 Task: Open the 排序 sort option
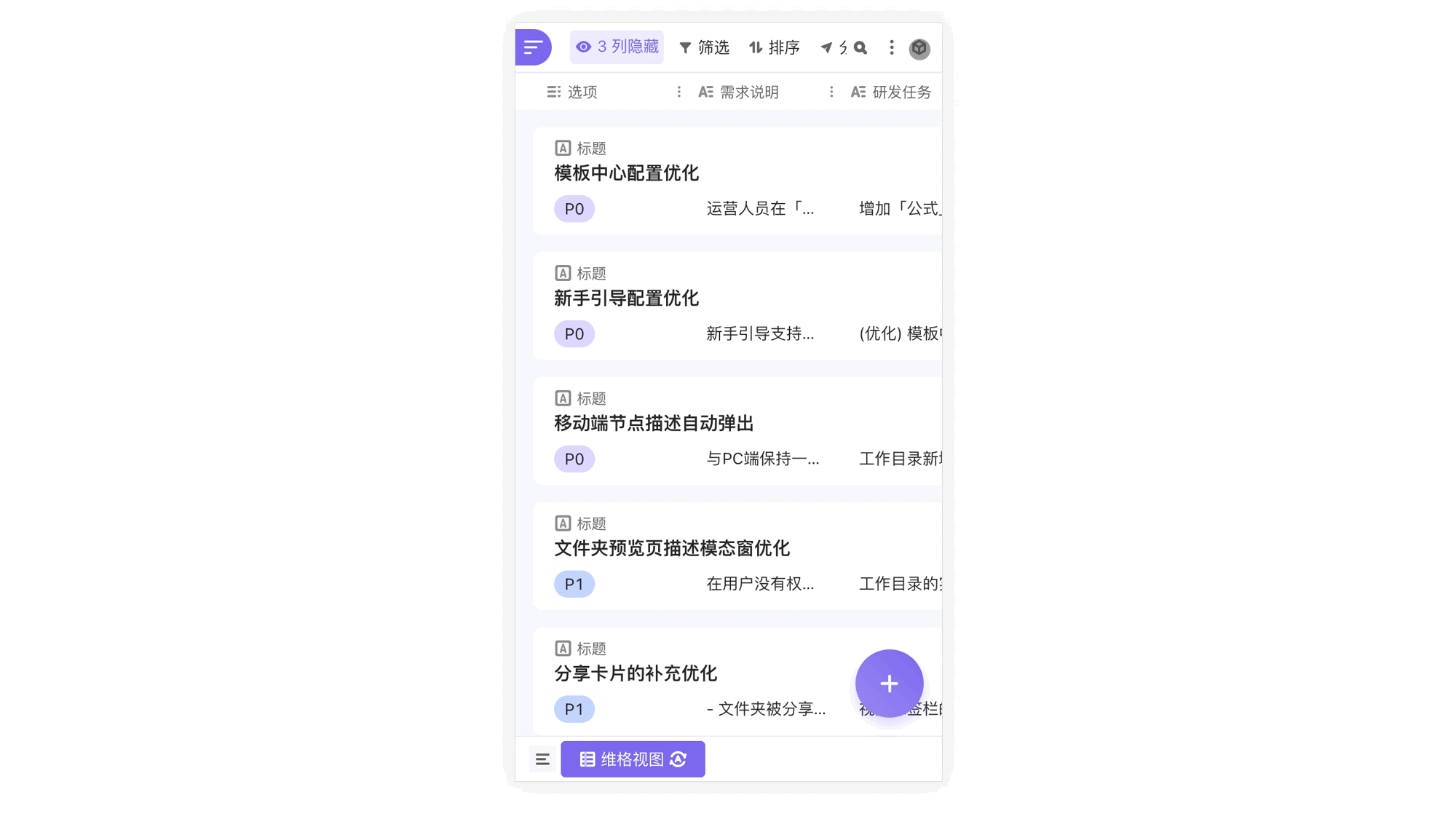pyautogui.click(x=775, y=48)
